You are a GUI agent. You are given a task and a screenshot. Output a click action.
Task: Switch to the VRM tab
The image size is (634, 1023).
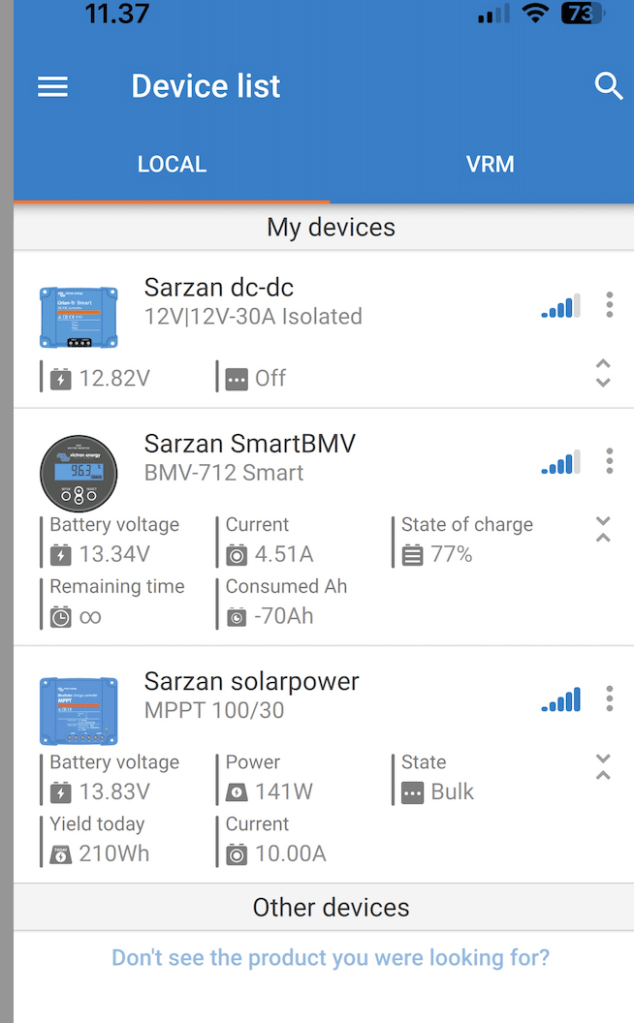[490, 165]
